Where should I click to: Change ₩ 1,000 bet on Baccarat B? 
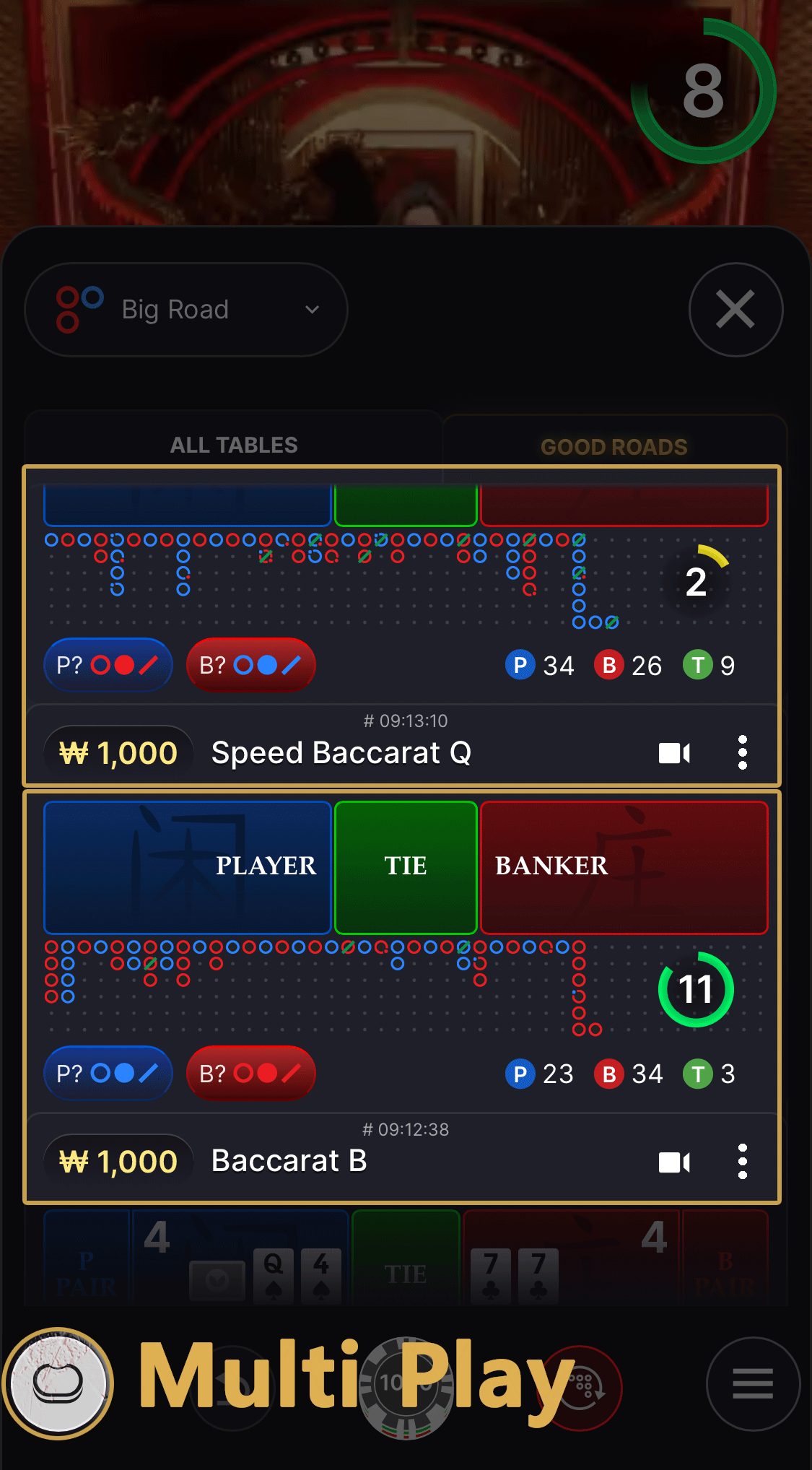pos(119,1162)
